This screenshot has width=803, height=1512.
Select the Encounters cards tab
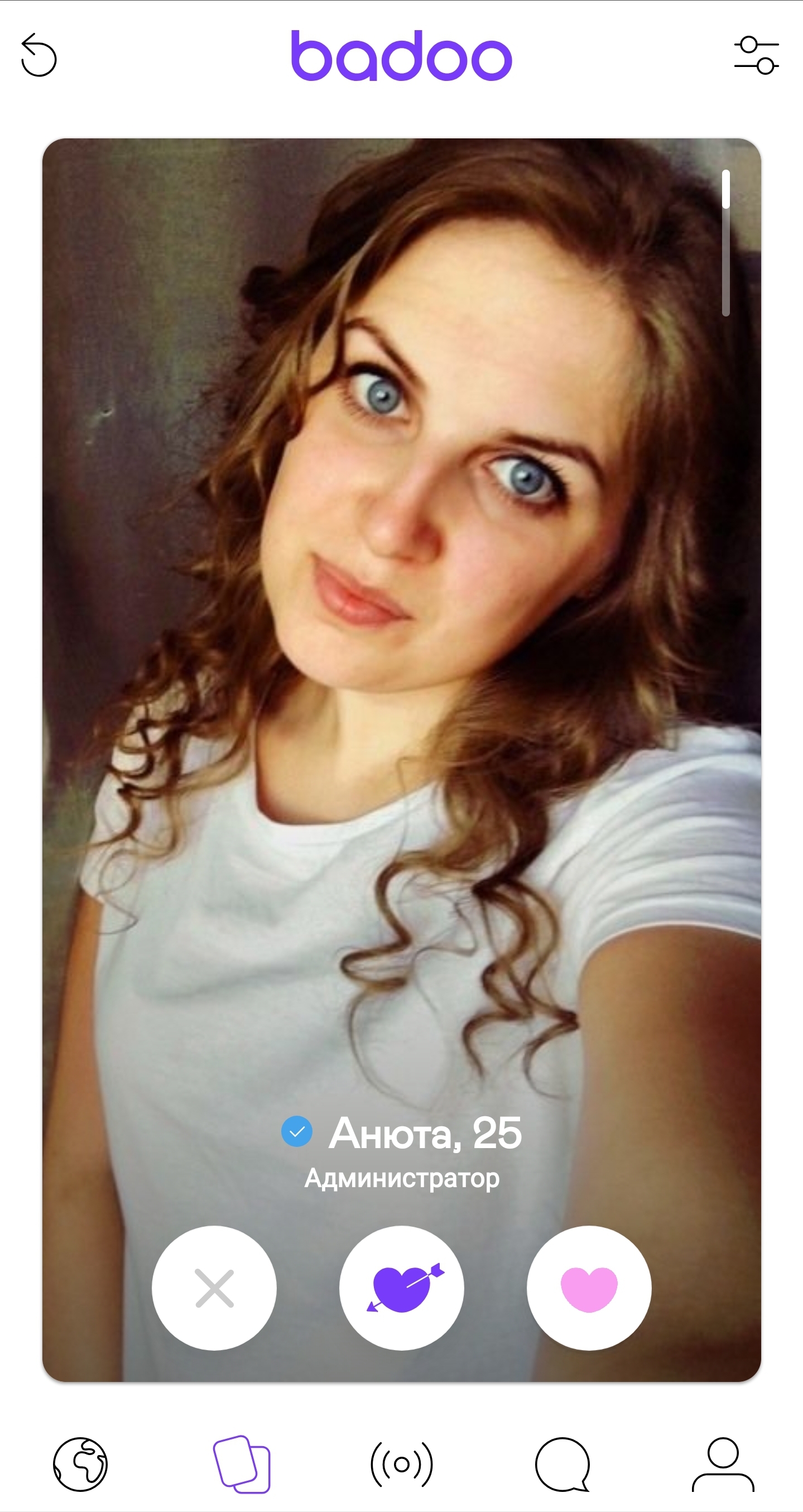click(241, 1464)
